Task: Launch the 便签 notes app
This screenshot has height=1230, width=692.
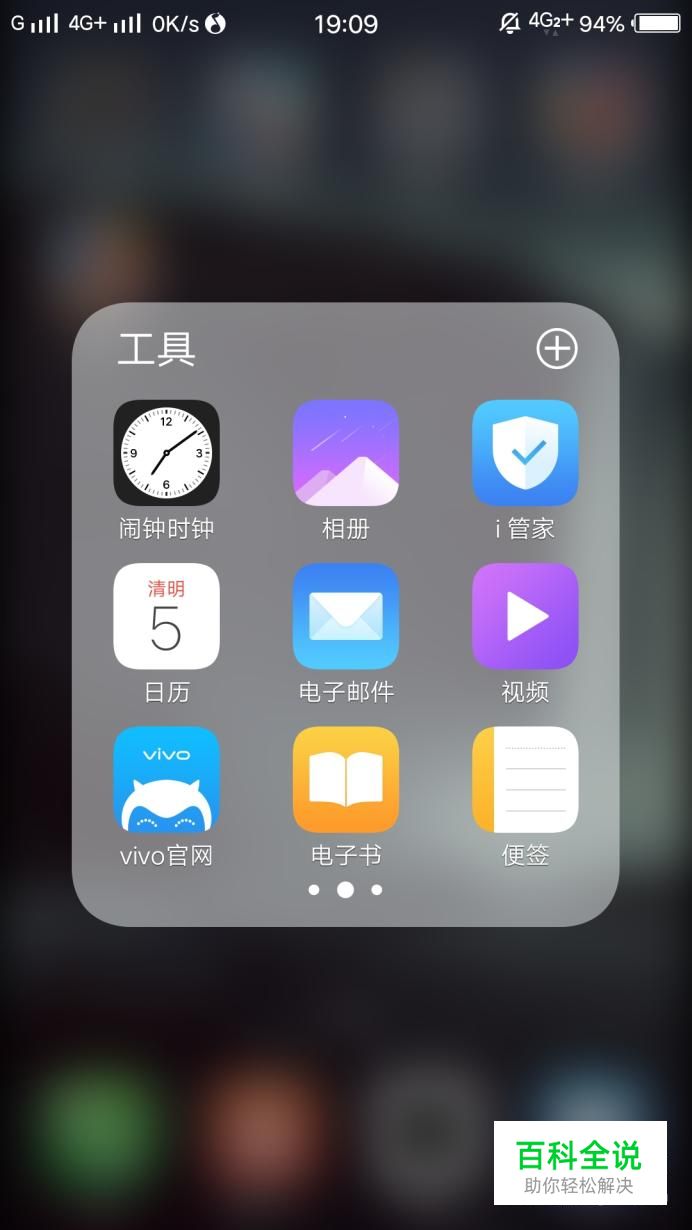Action: (525, 779)
